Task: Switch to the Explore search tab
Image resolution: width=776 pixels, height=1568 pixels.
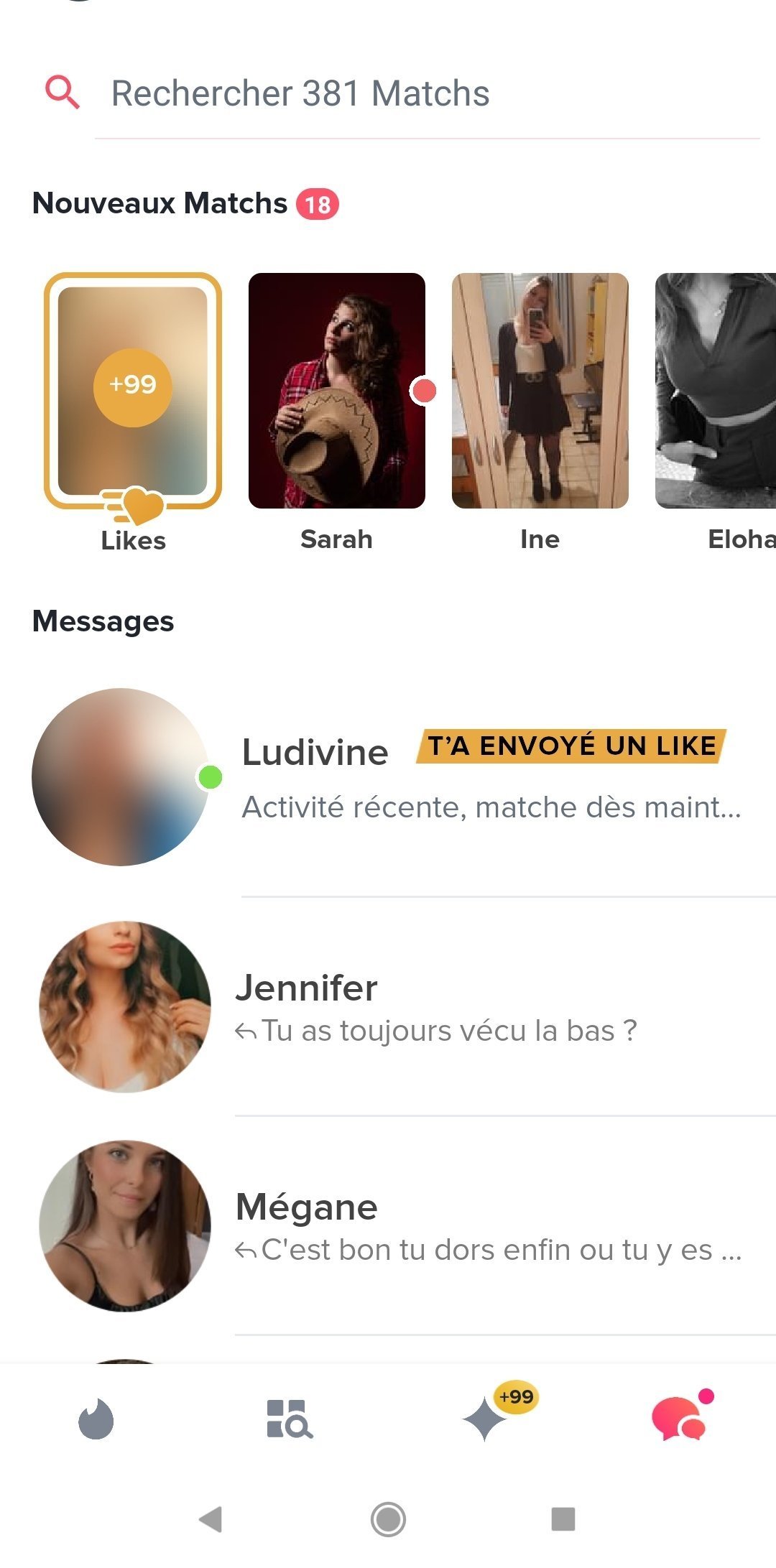Action: (x=290, y=1419)
